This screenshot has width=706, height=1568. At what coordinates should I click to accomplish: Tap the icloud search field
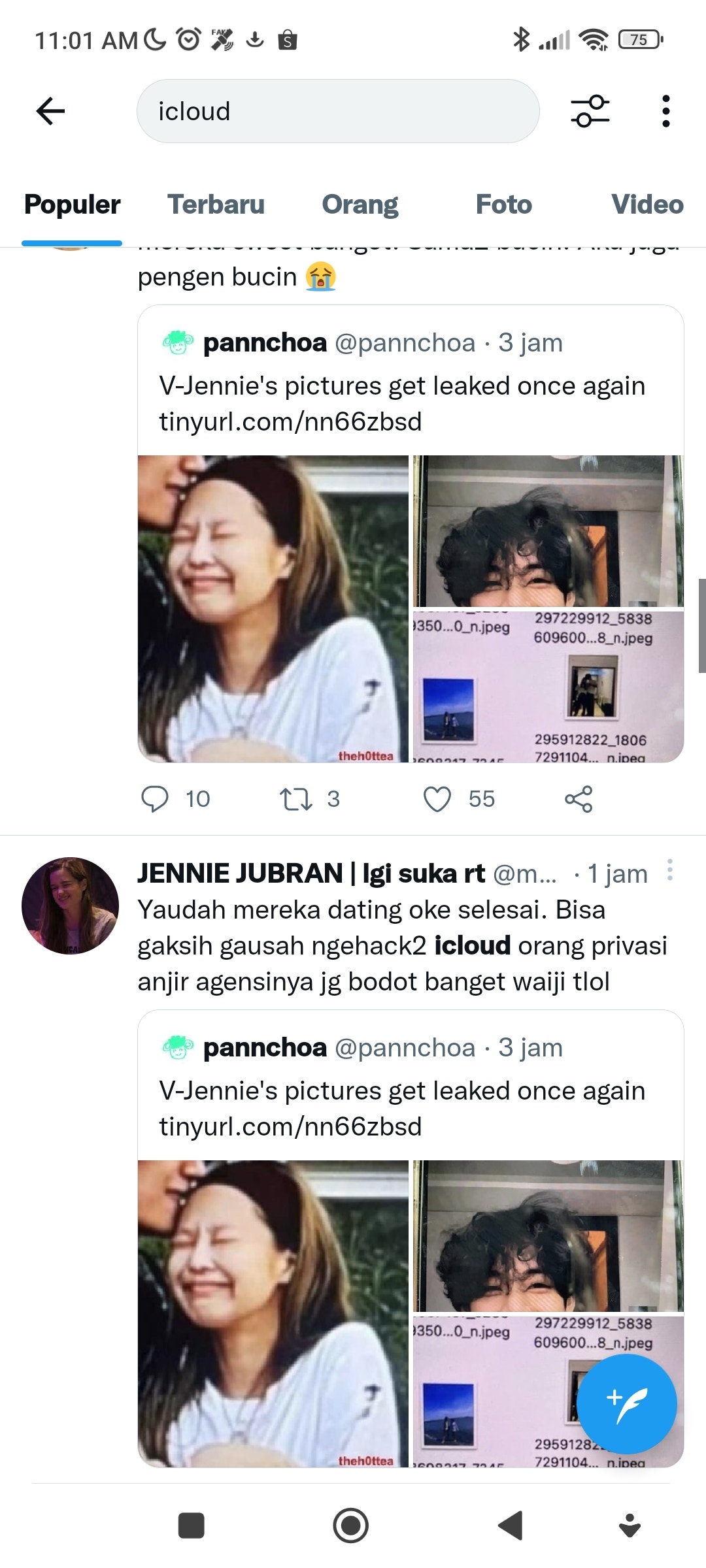coord(337,111)
